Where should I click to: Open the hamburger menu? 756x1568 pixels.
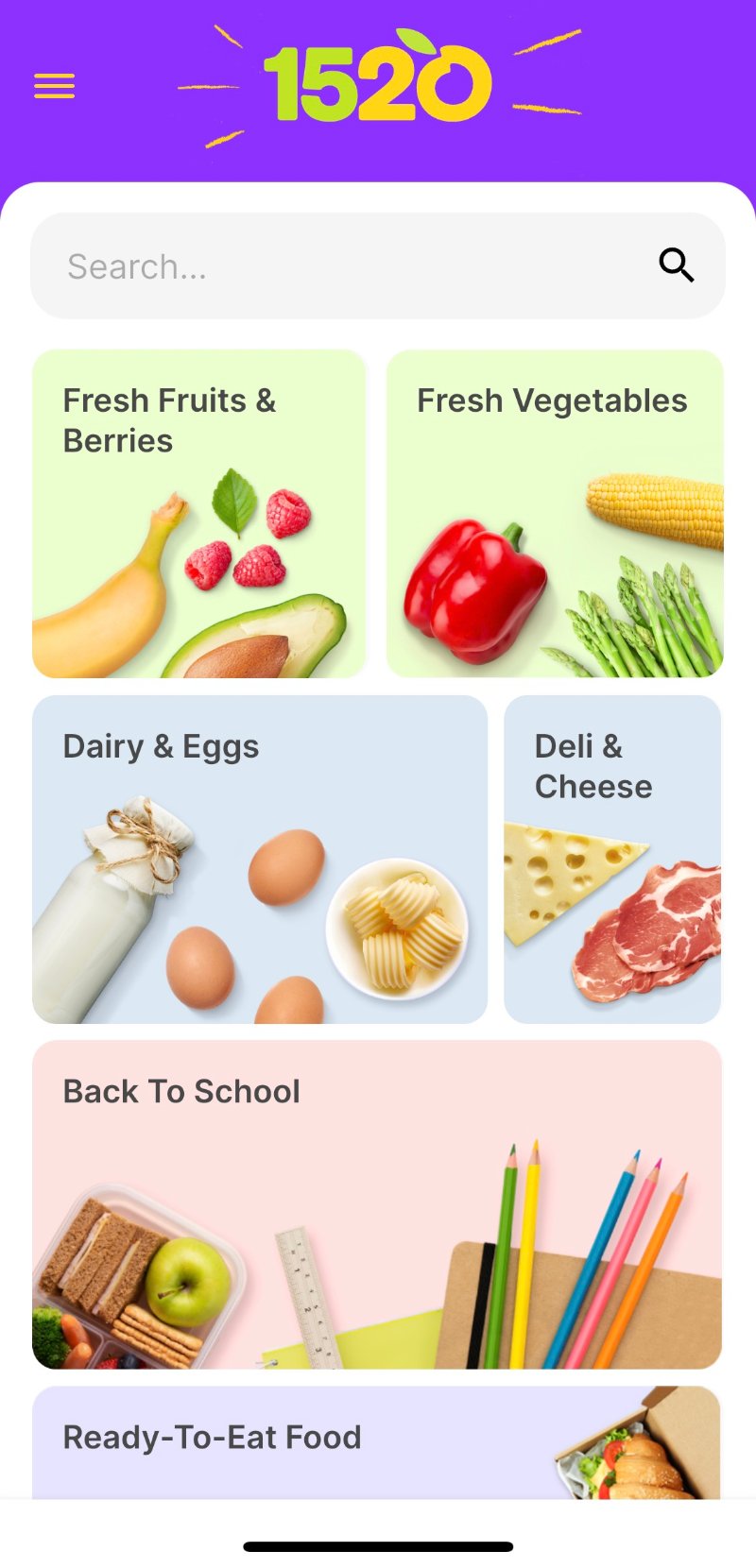(54, 86)
